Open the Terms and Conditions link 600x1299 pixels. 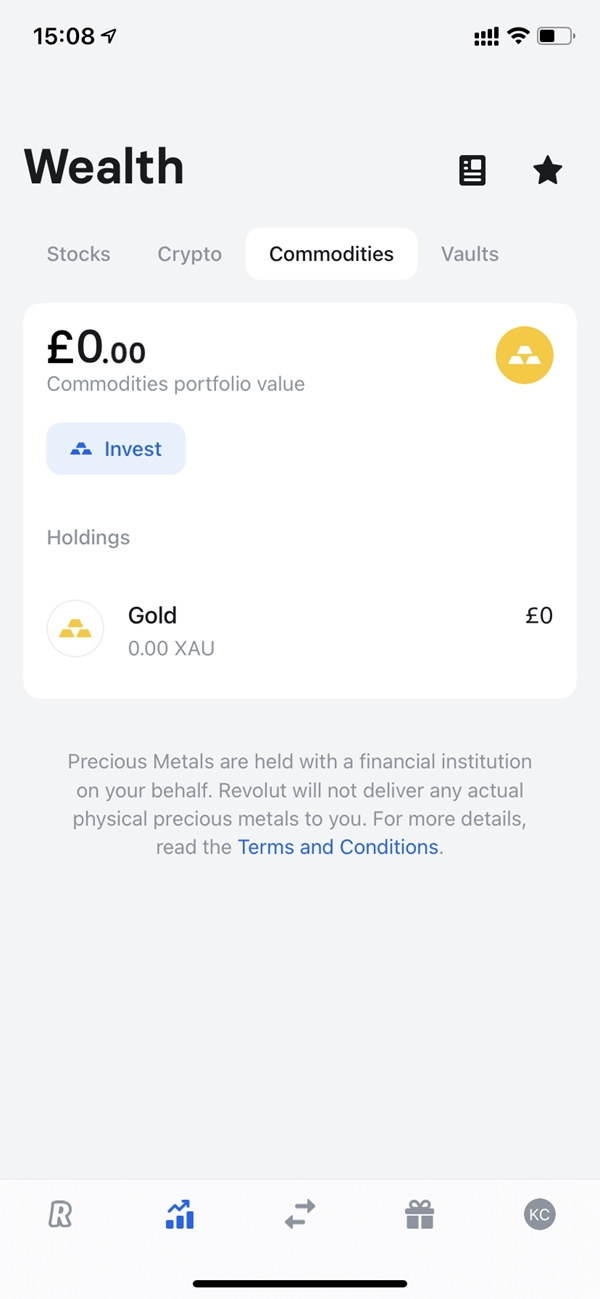coord(338,847)
